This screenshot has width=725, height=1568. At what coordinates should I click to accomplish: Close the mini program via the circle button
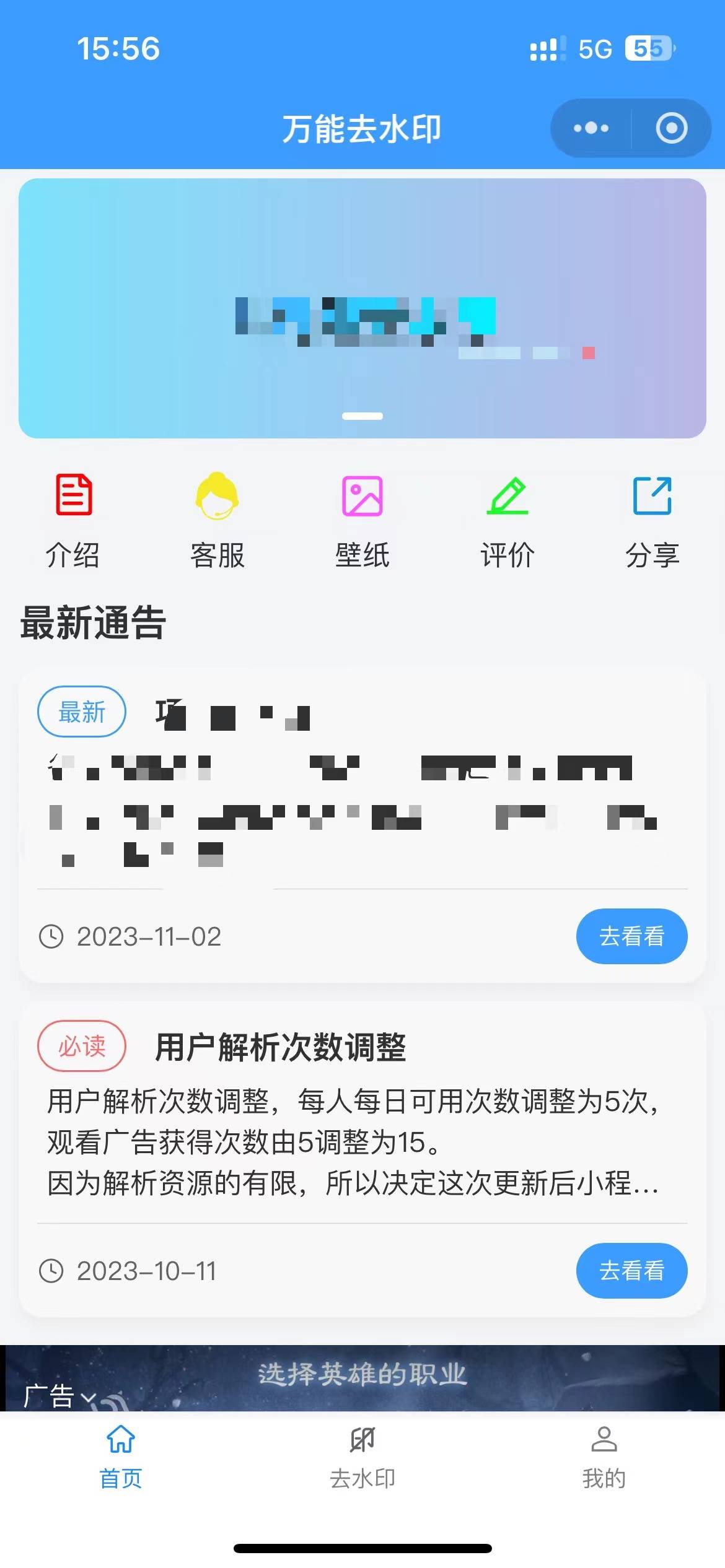click(671, 128)
